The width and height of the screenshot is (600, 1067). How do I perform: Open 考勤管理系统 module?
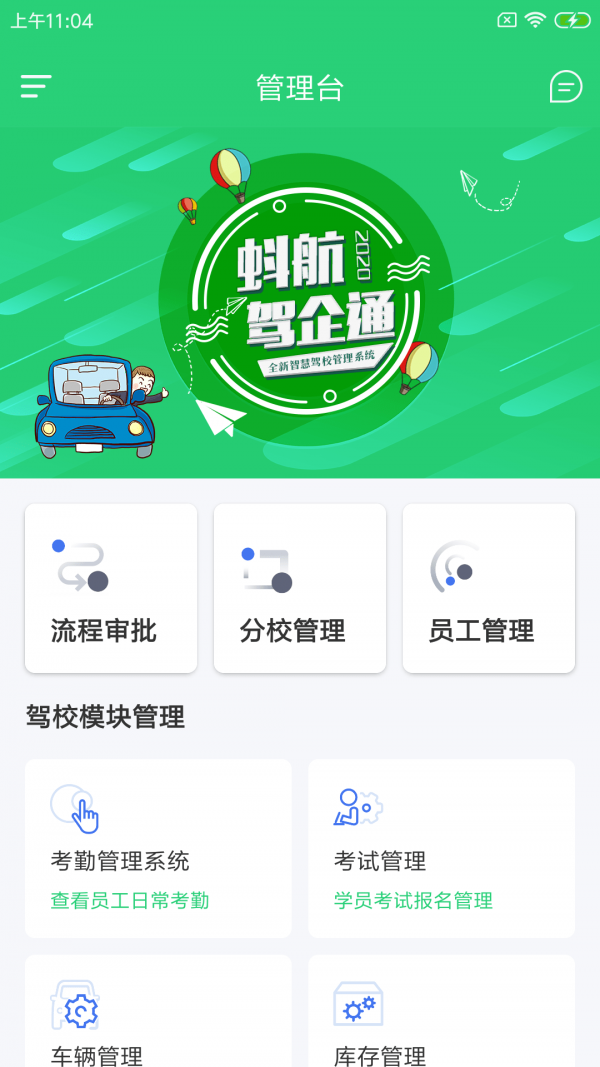click(x=158, y=848)
